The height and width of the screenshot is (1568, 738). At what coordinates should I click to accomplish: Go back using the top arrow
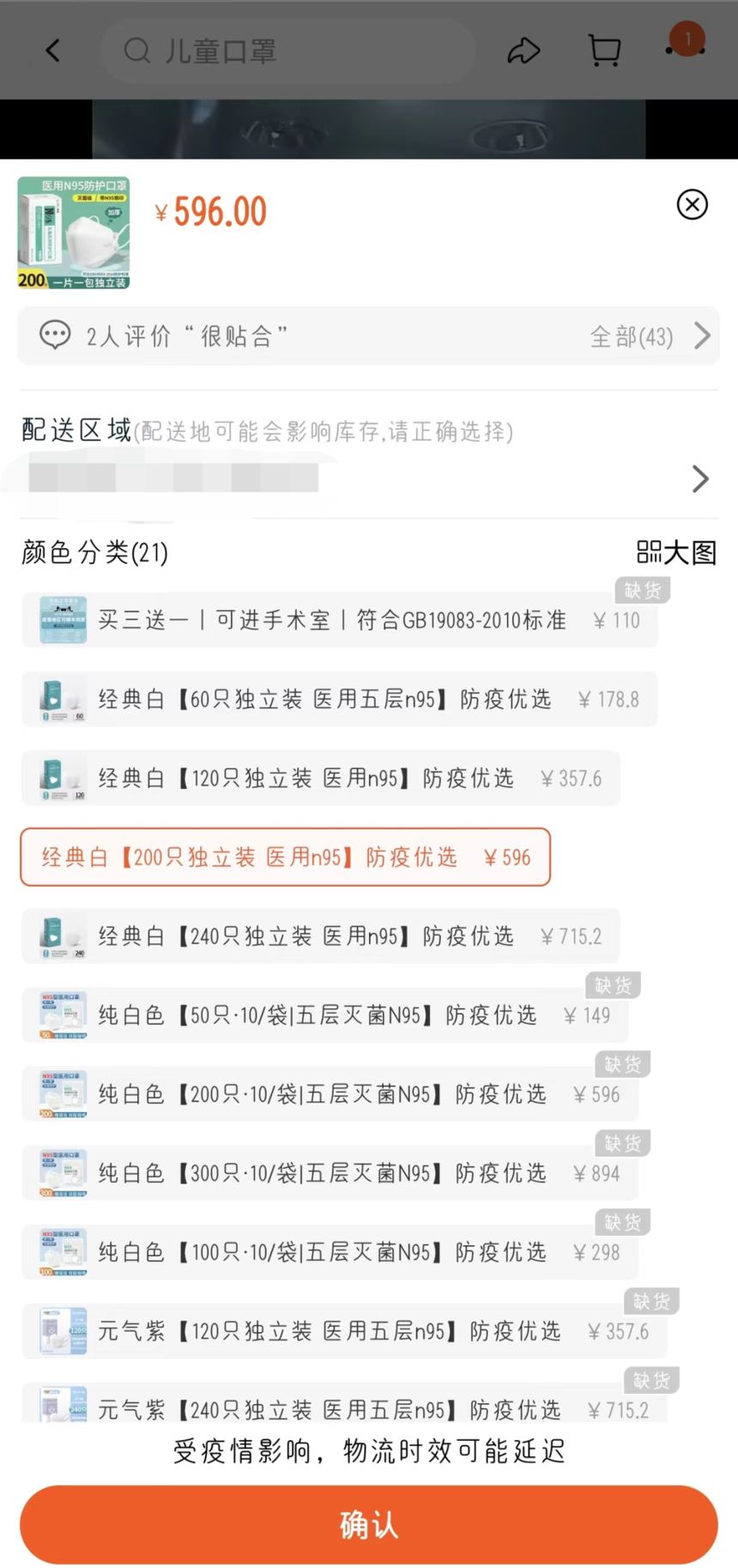click(x=53, y=51)
